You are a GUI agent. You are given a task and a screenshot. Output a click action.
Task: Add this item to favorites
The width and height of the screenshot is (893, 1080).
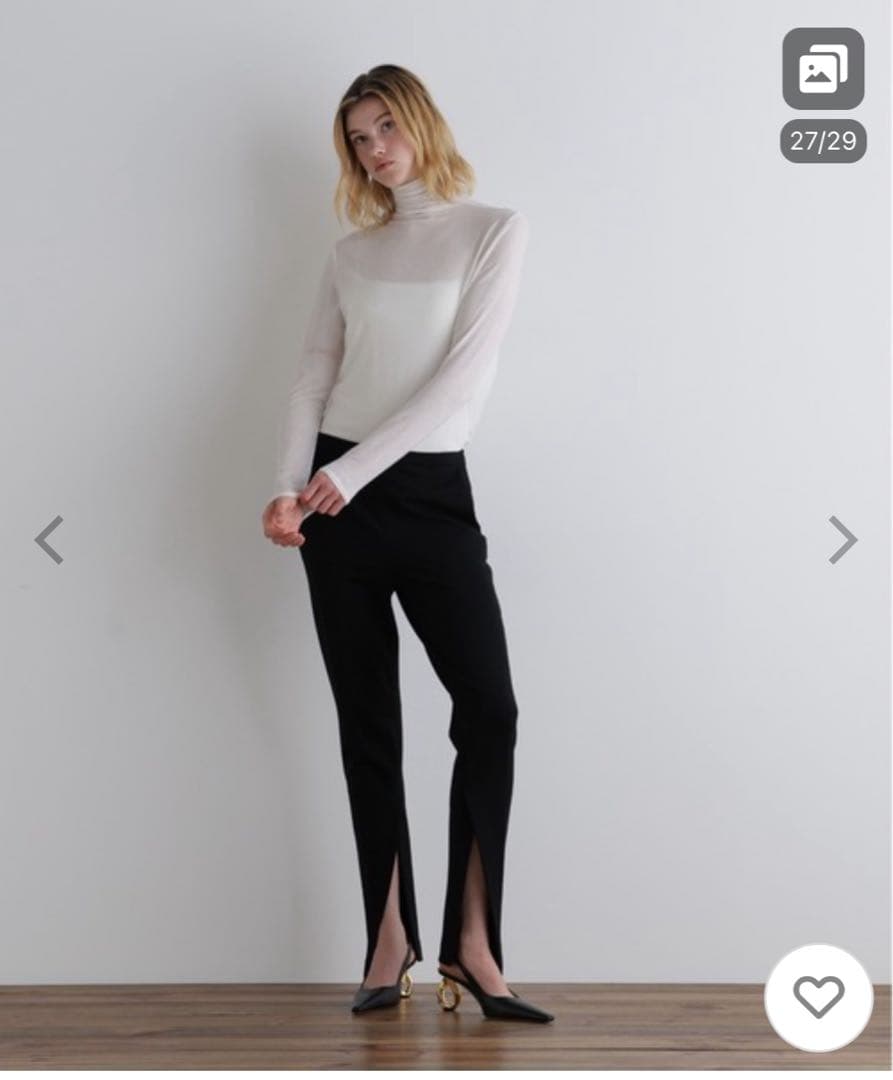pyautogui.click(x=819, y=997)
